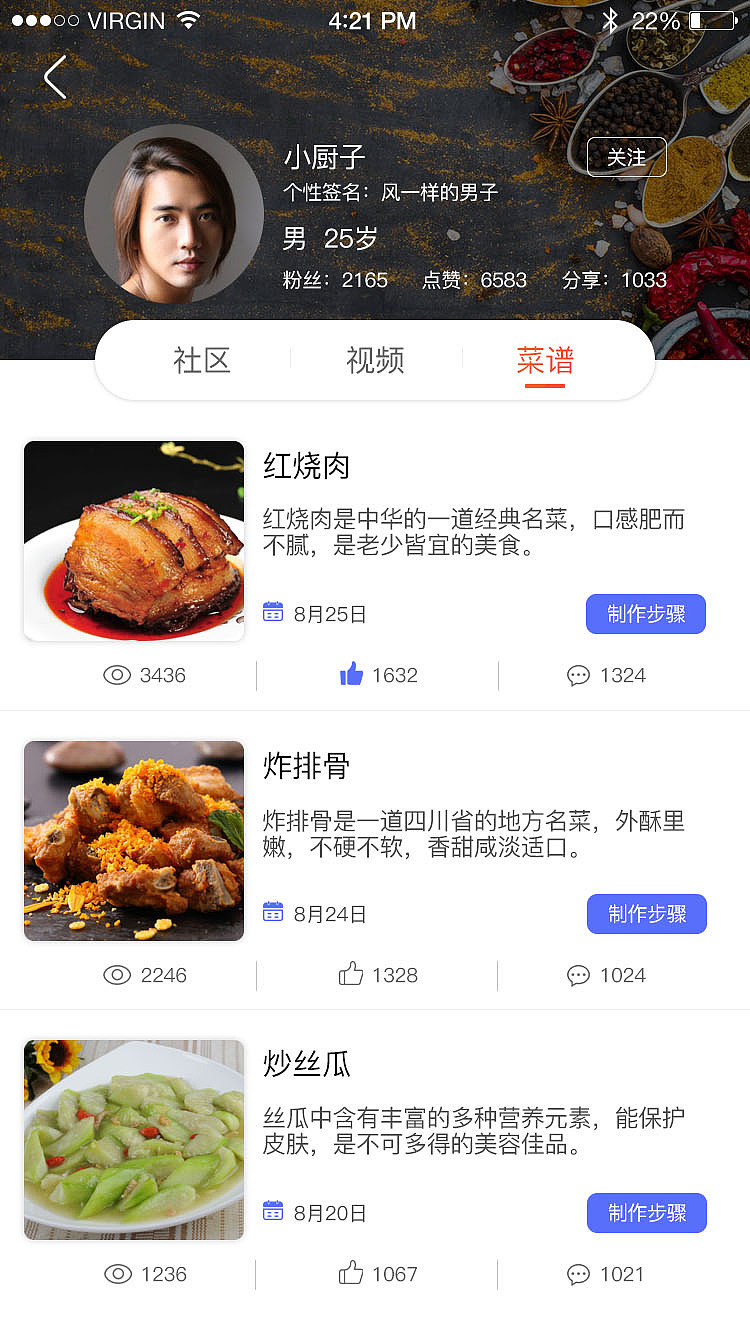Open the comment icon on 炒丝瓜 card
The height and width of the screenshot is (1336, 750).
click(578, 1274)
